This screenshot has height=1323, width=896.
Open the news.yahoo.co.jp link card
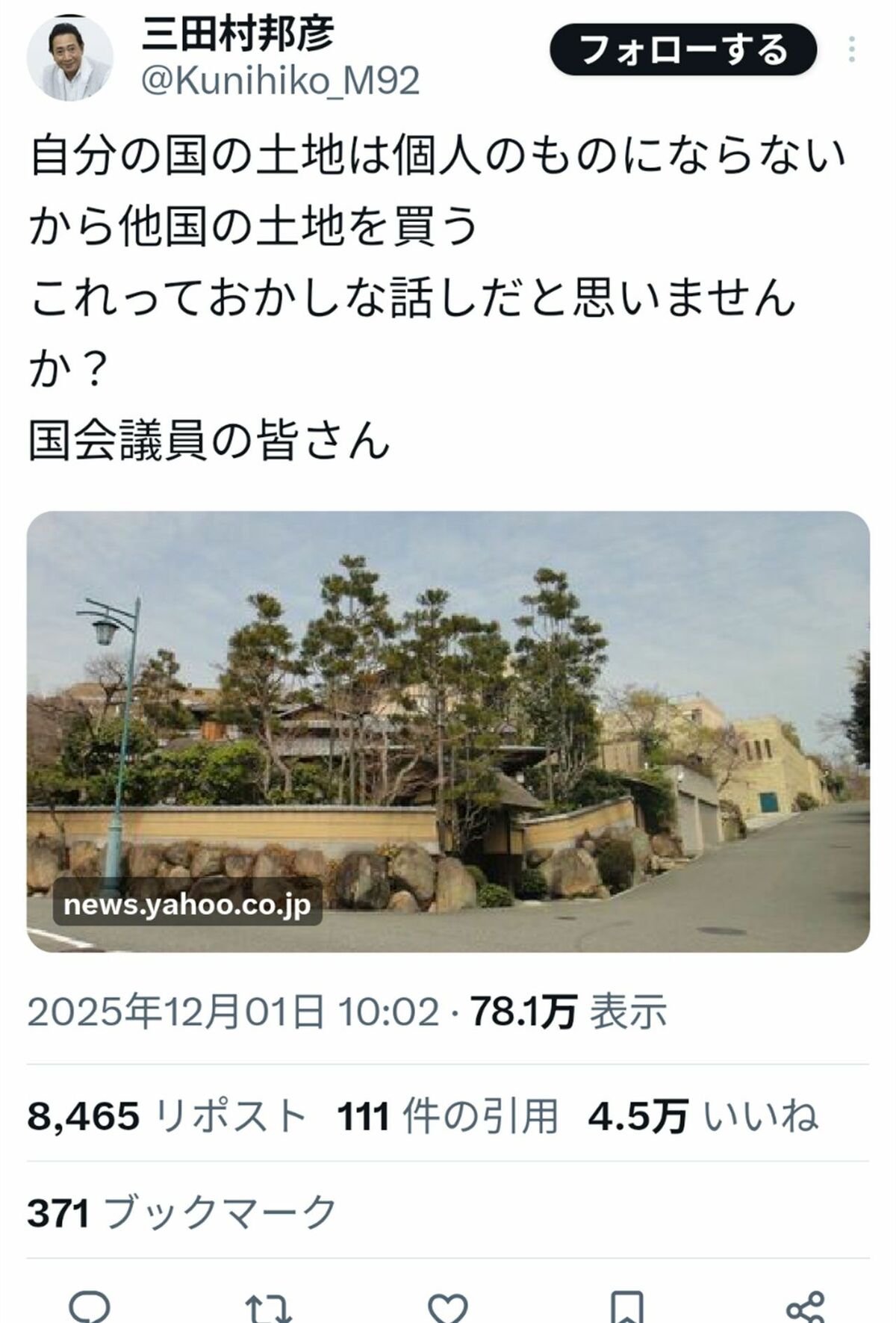click(448, 731)
